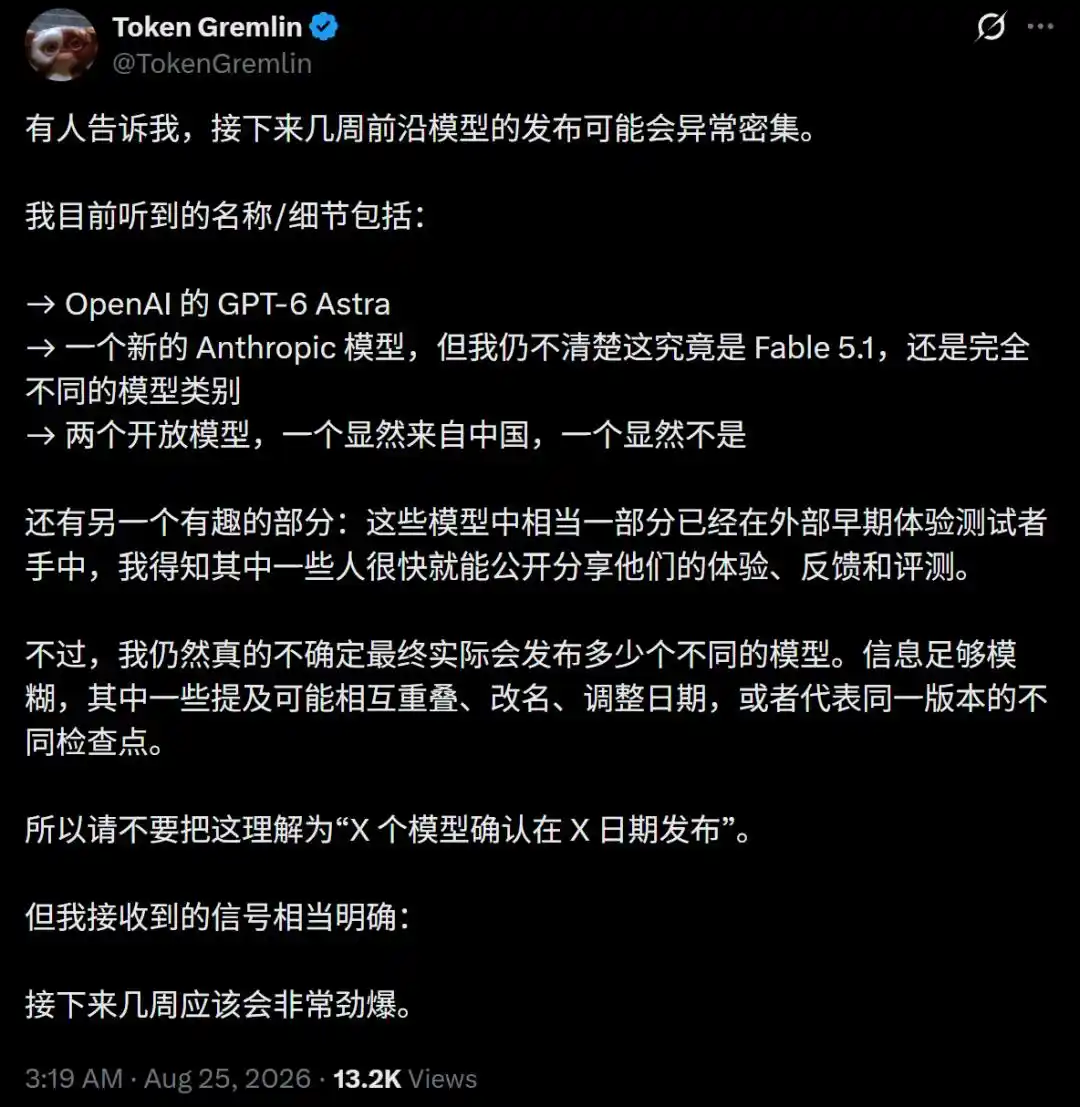This screenshot has height=1107, width=1080.
Task: Tap the @TokenGremlin handle
Action: pos(212,64)
